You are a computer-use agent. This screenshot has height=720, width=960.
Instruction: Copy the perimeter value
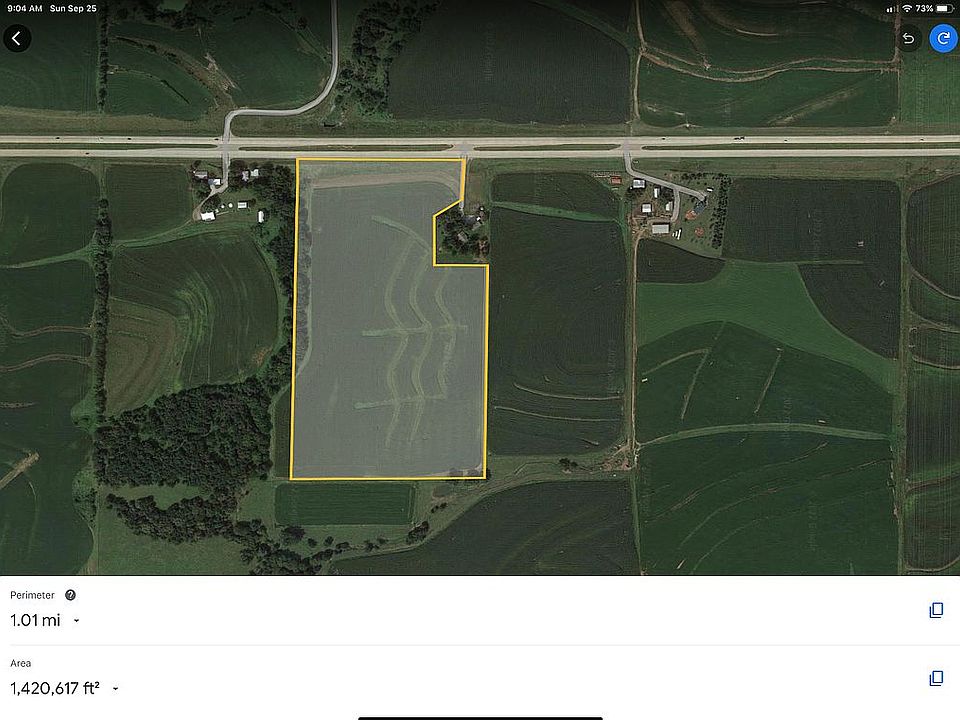point(936,610)
